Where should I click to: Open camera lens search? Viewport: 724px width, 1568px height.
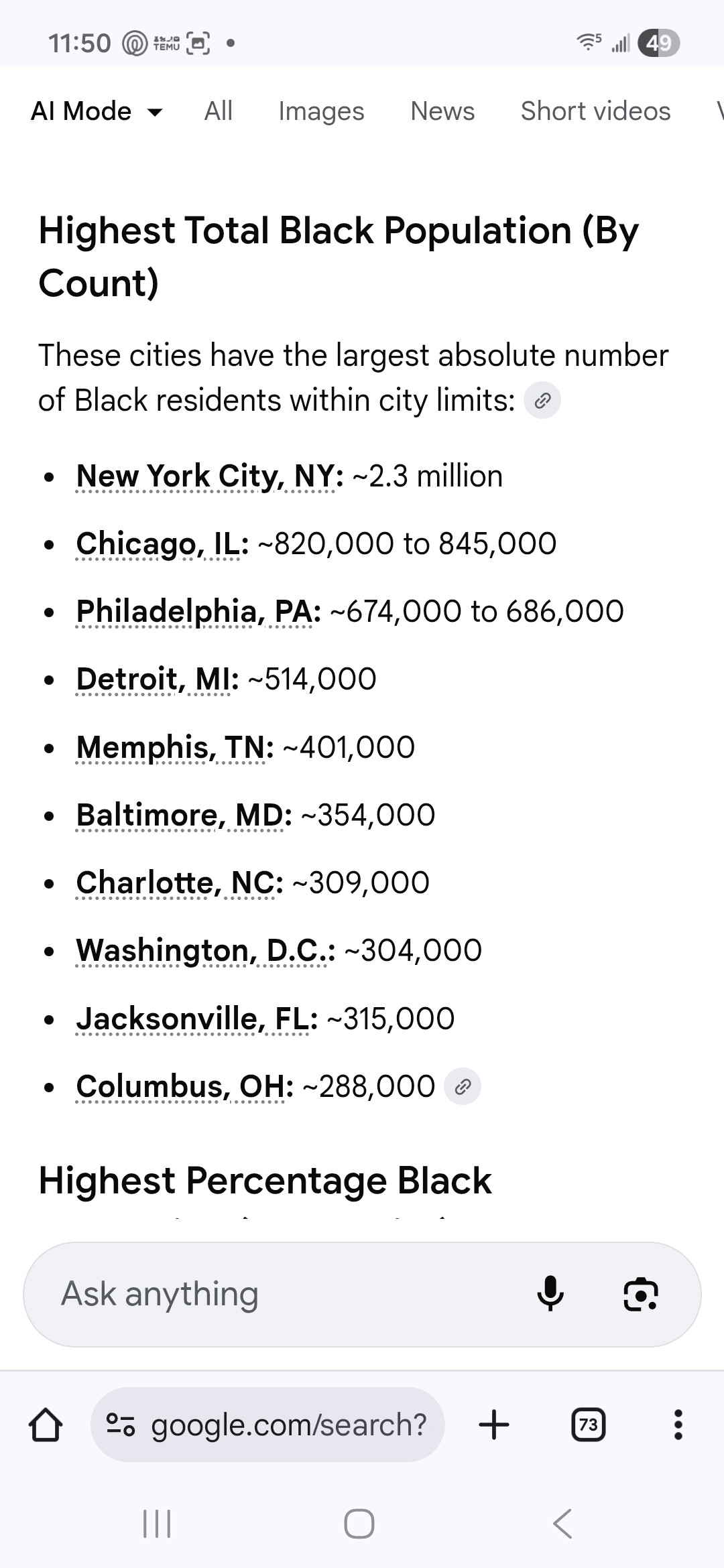point(641,1294)
